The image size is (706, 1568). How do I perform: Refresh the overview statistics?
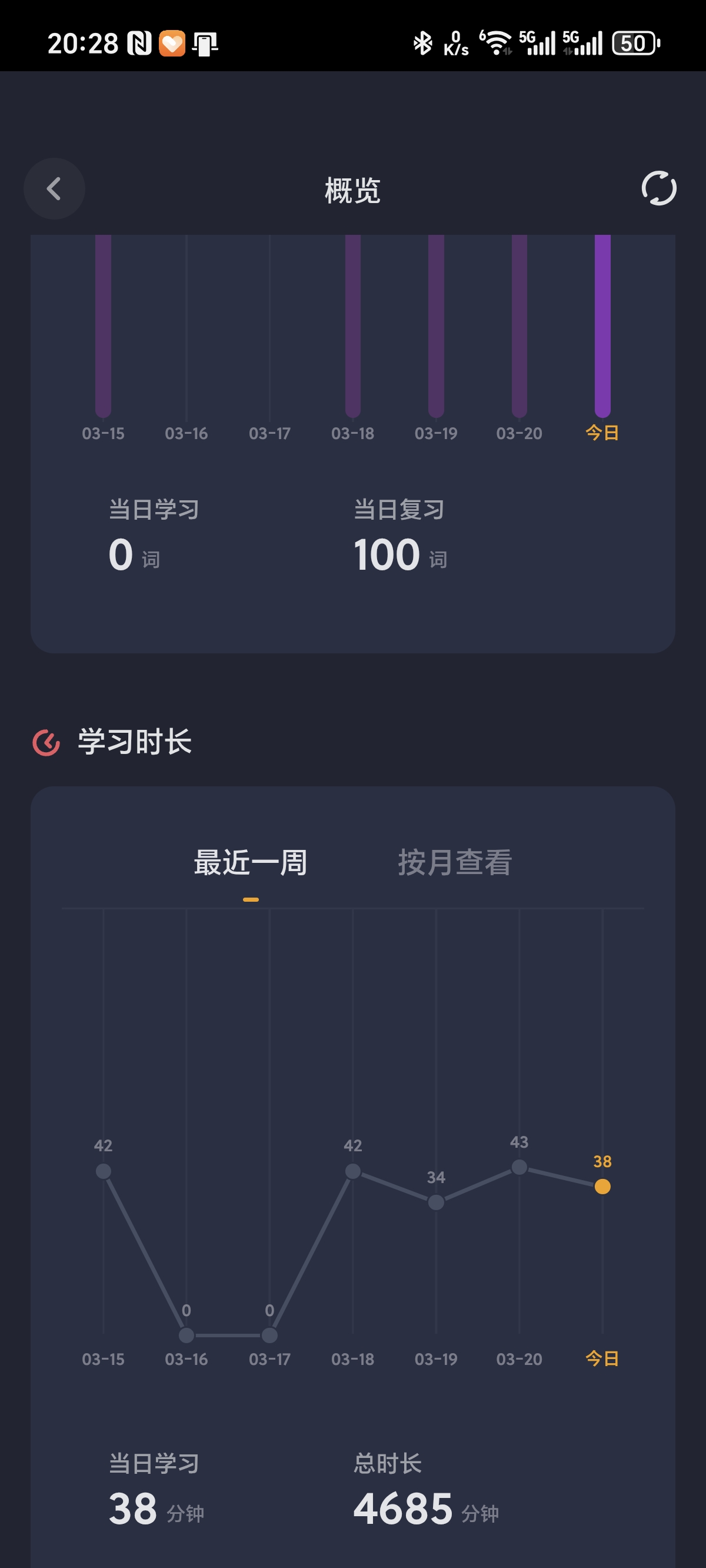pos(658,189)
